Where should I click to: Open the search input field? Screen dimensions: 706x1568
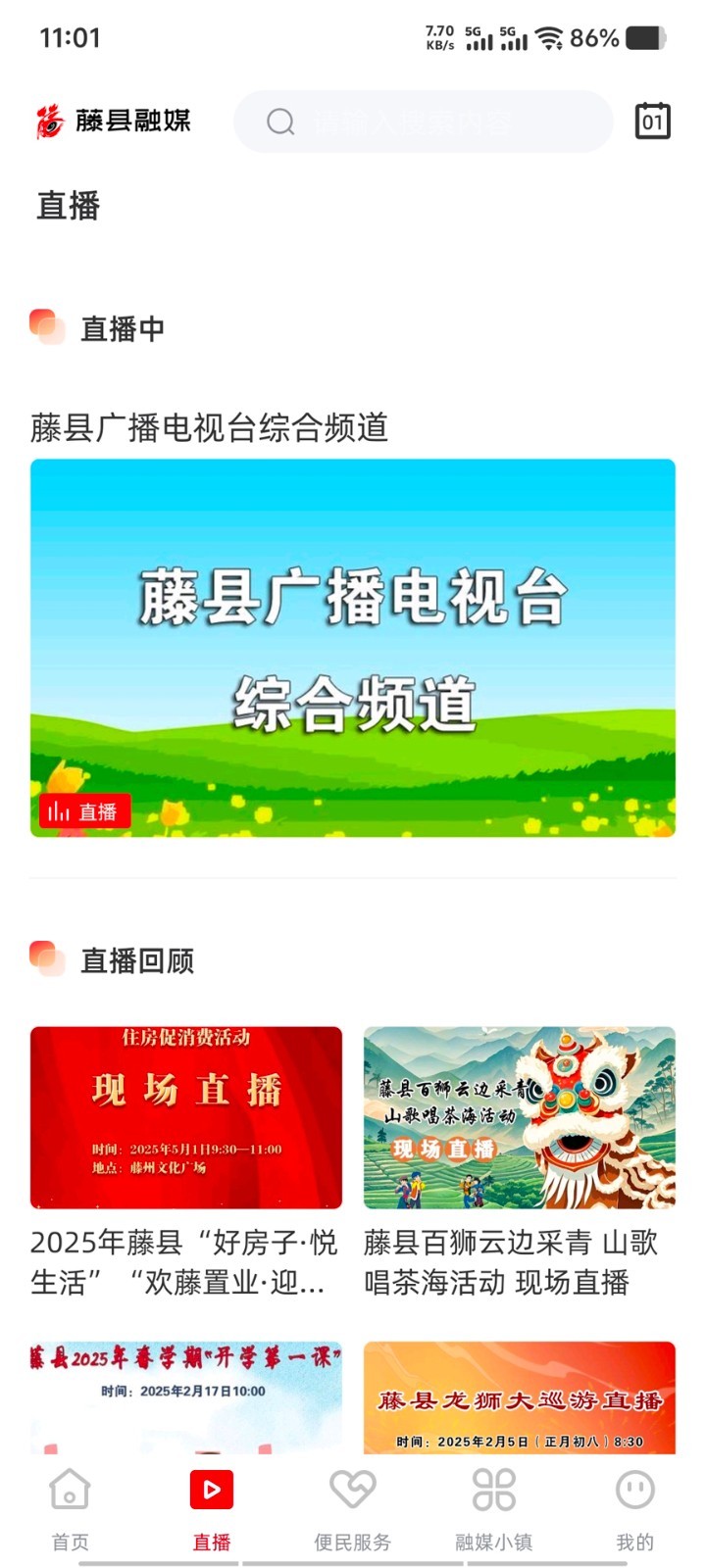click(422, 122)
